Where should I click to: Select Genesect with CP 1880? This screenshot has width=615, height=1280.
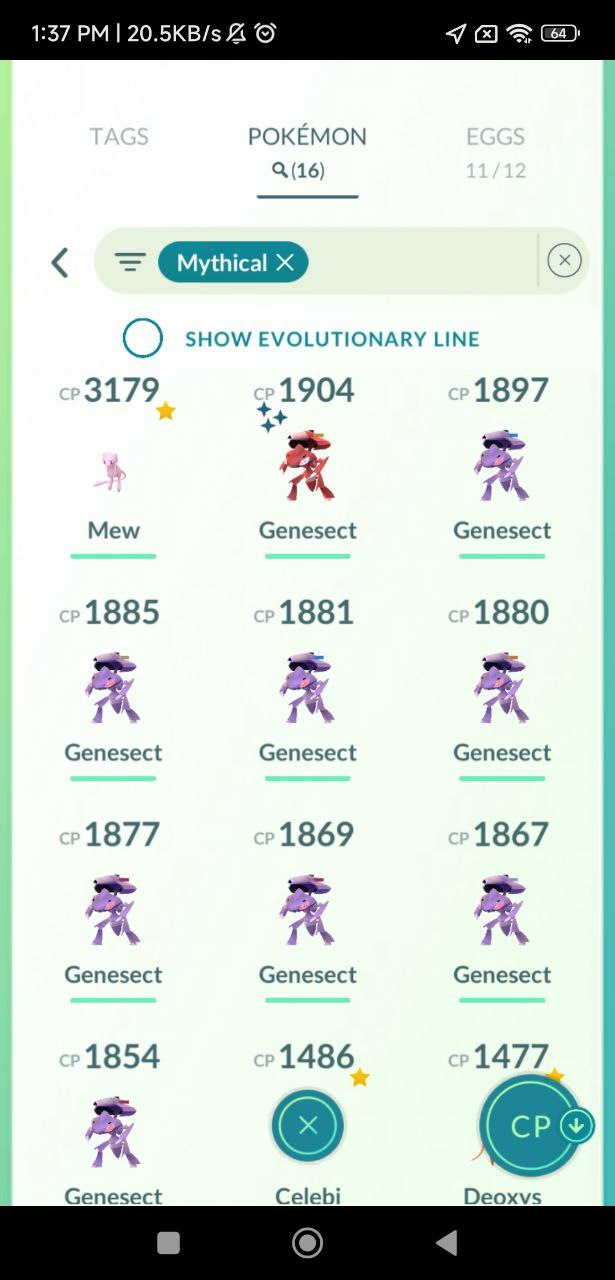pyautogui.click(x=501, y=688)
